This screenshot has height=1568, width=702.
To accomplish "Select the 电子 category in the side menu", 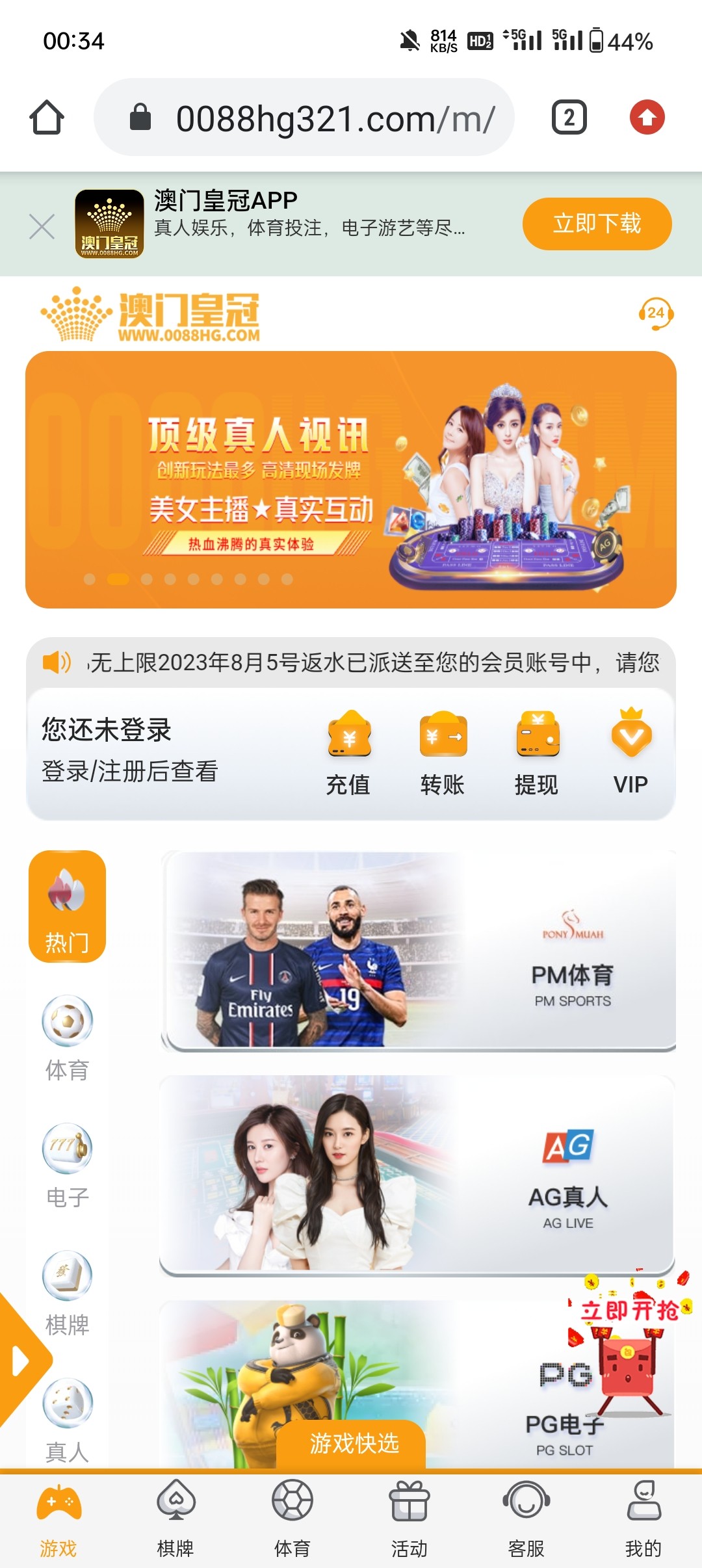I will pyautogui.click(x=67, y=1165).
